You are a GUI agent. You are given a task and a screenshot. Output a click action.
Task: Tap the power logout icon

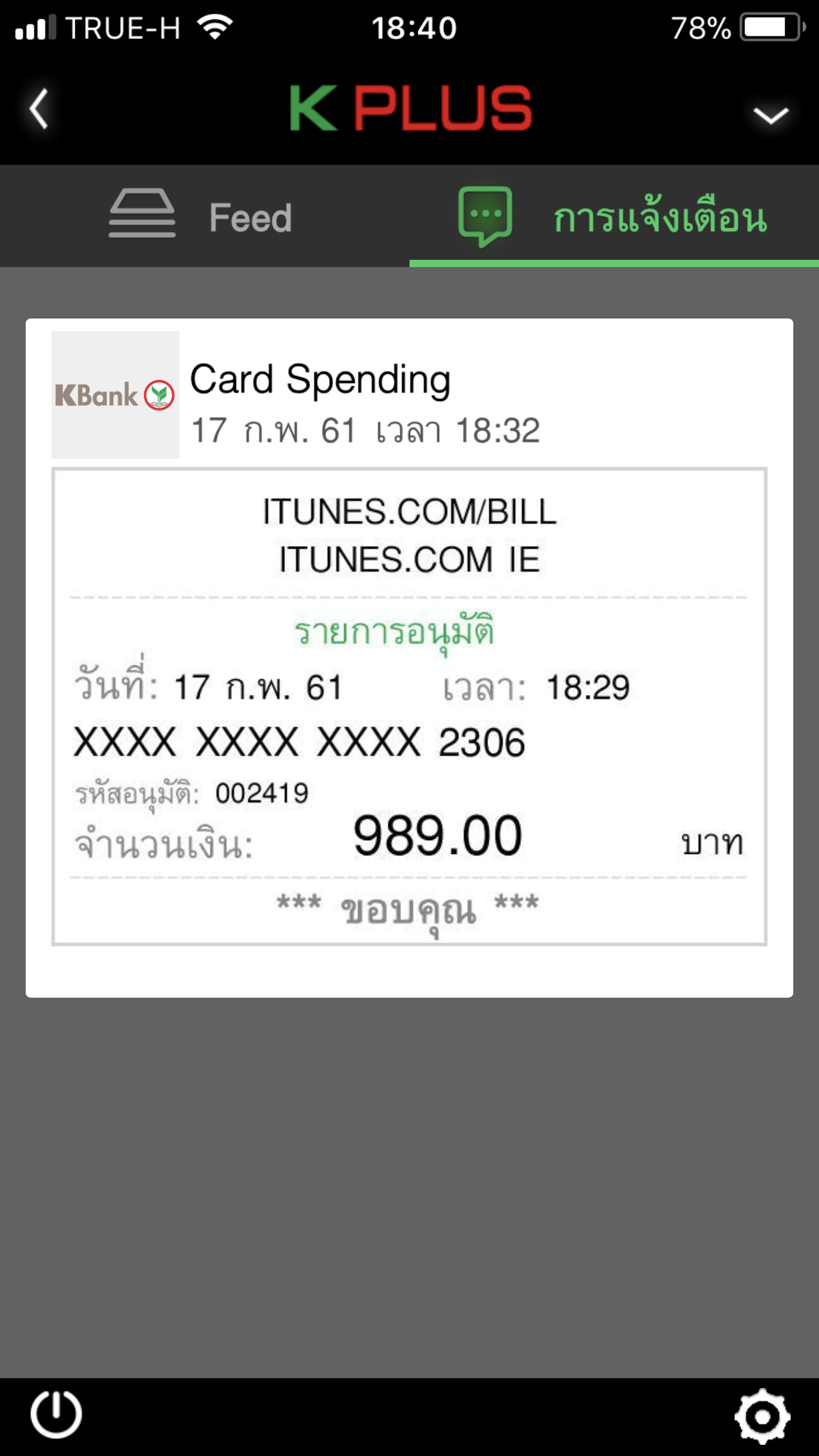(x=56, y=1414)
